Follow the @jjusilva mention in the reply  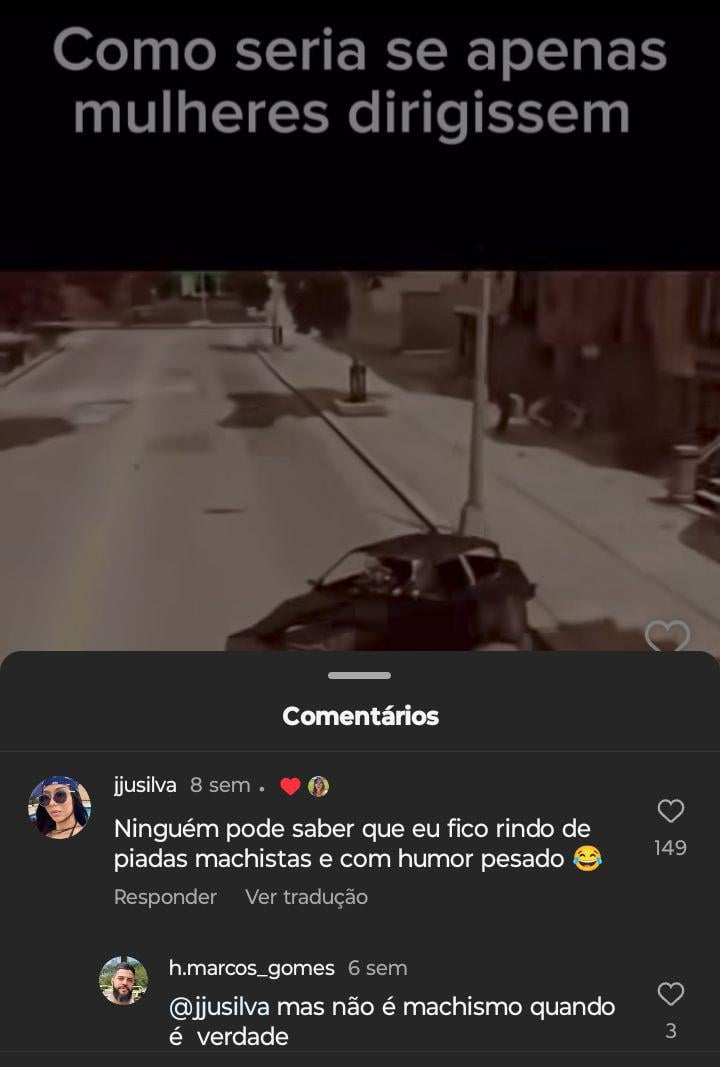pos(219,1006)
